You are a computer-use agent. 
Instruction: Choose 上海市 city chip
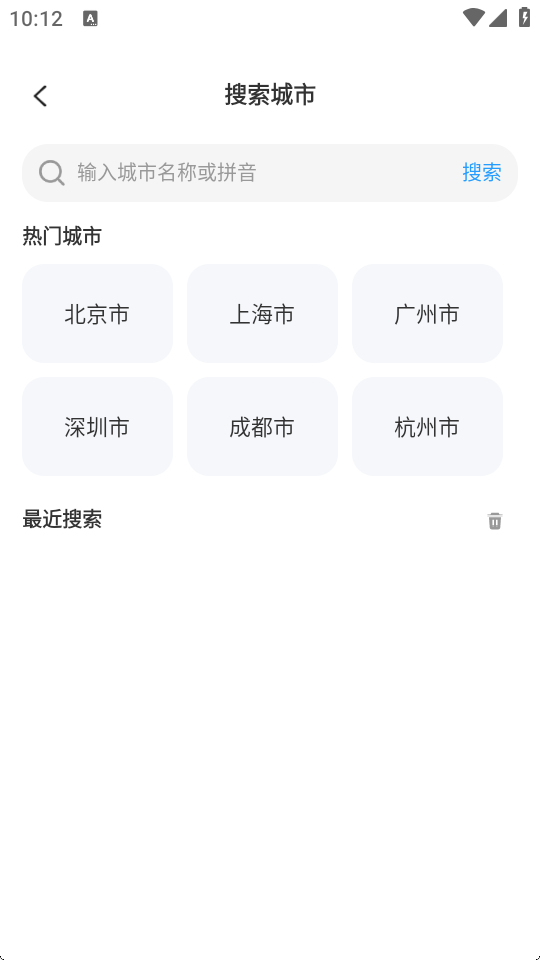click(x=262, y=313)
